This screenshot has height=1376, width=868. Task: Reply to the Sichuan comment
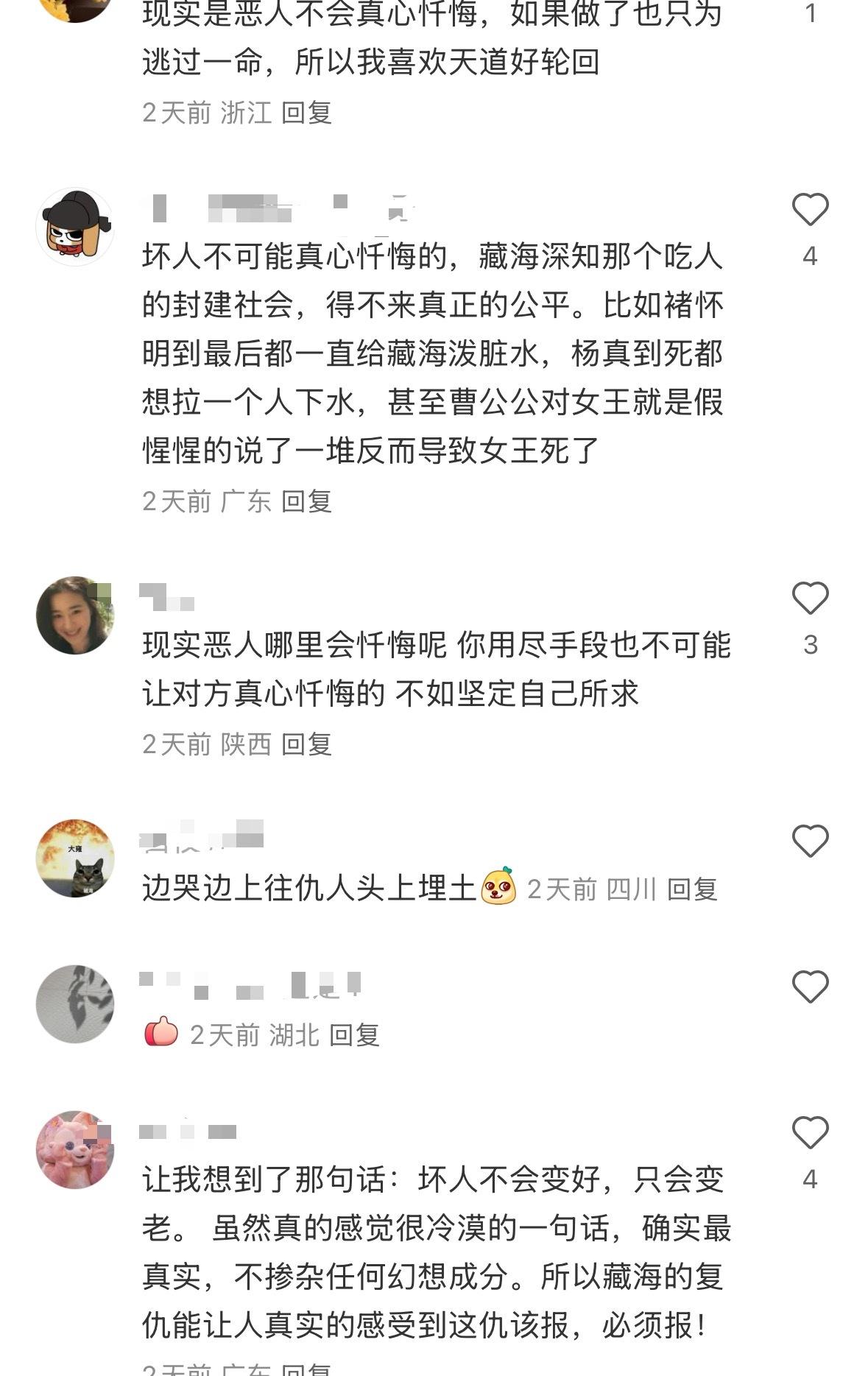click(x=692, y=889)
